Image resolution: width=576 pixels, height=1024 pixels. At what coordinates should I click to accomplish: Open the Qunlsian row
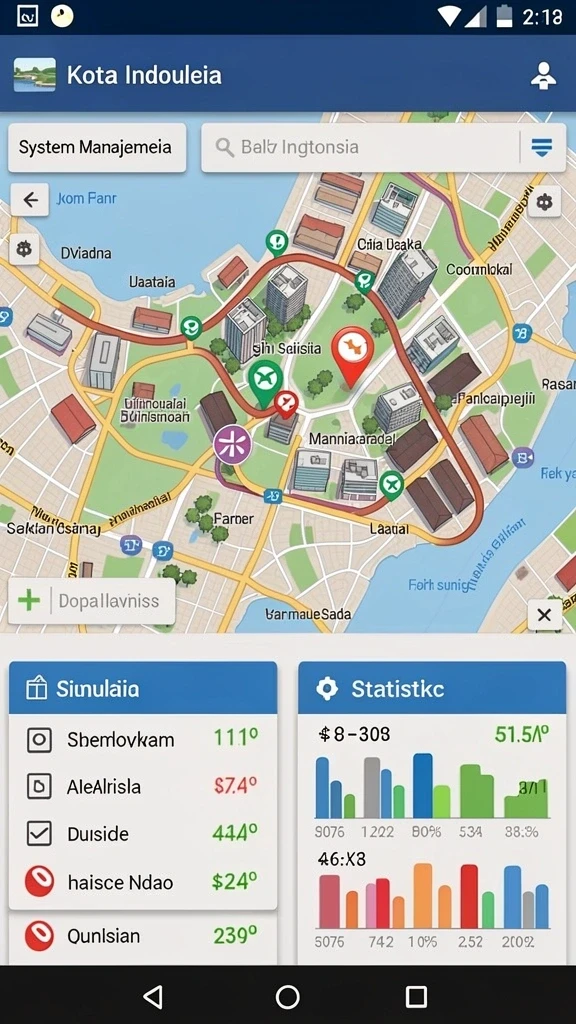(x=142, y=936)
